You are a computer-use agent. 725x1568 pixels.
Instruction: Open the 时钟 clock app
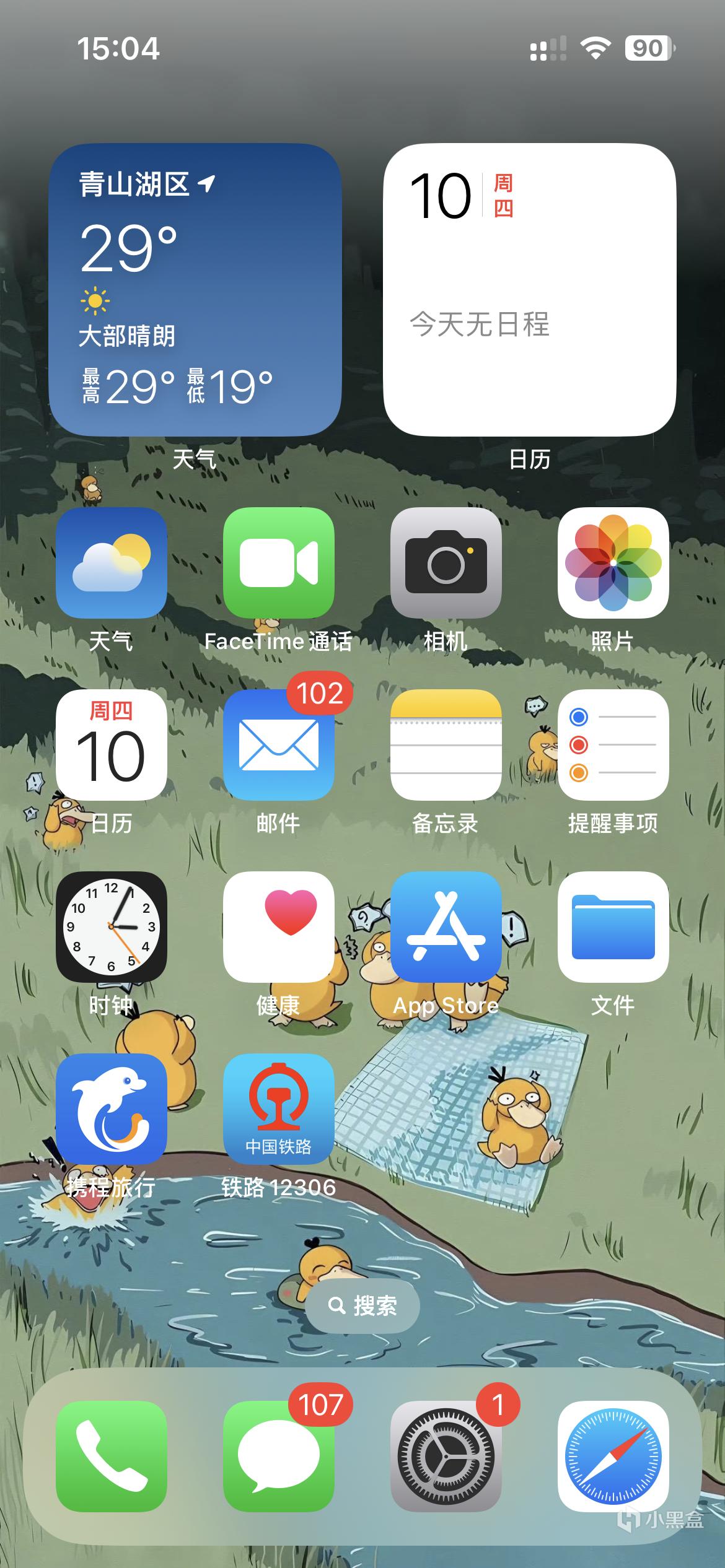tap(112, 927)
